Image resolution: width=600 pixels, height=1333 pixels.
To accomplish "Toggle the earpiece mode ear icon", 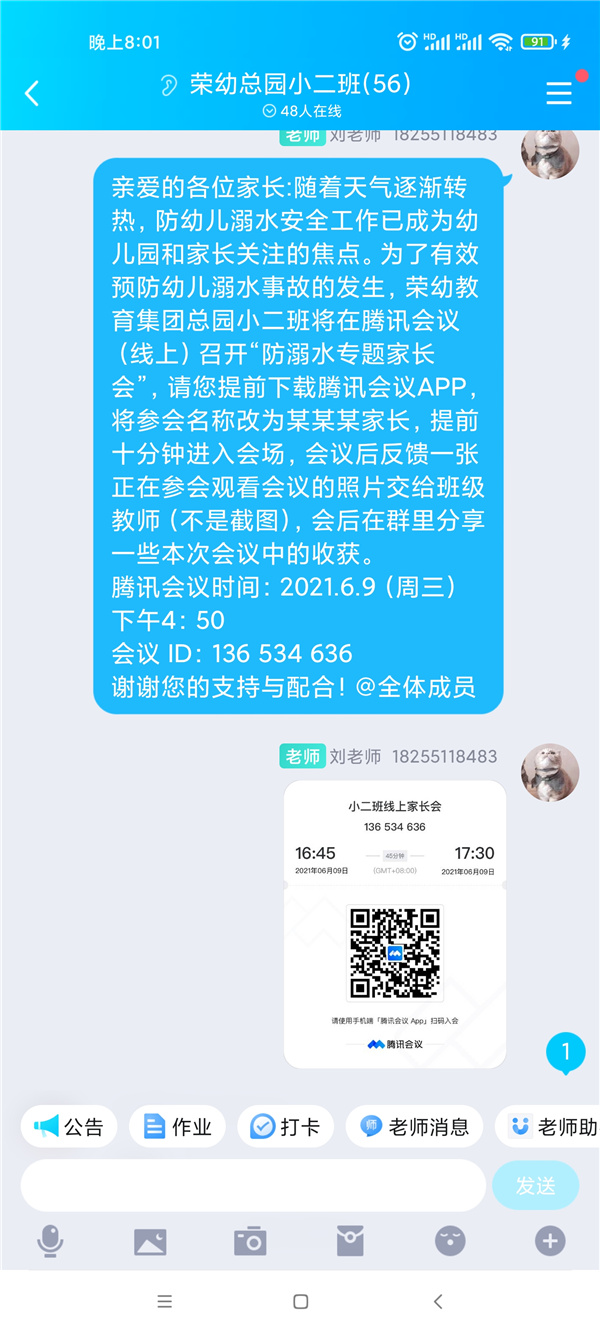I will pyautogui.click(x=169, y=85).
